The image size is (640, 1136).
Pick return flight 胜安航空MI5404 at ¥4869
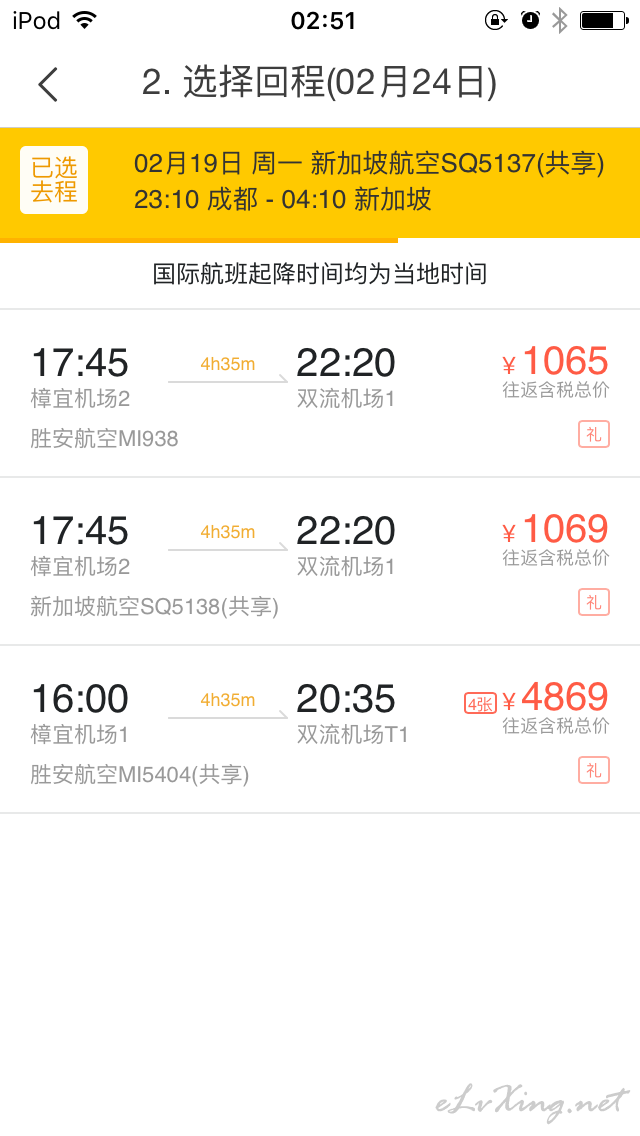[x=320, y=730]
